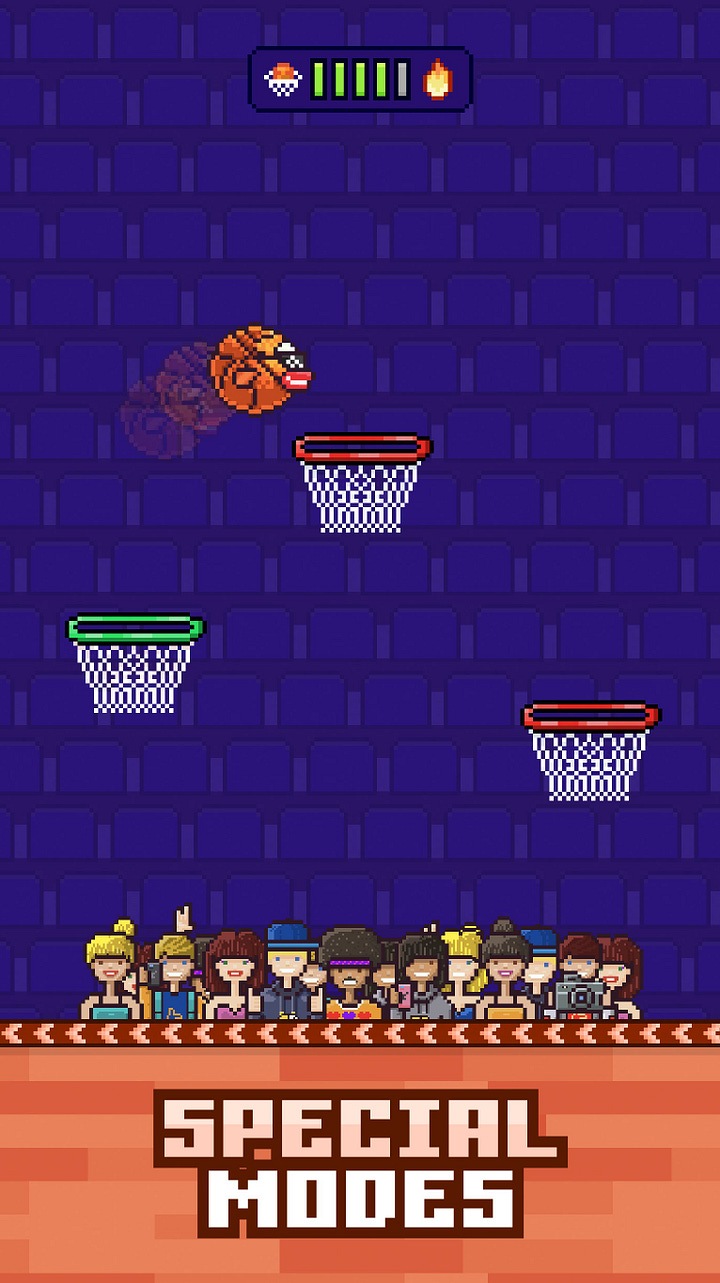The image size is (720, 1283).
Task: Click the burning basketball hoop icon
Action: pos(283,78)
